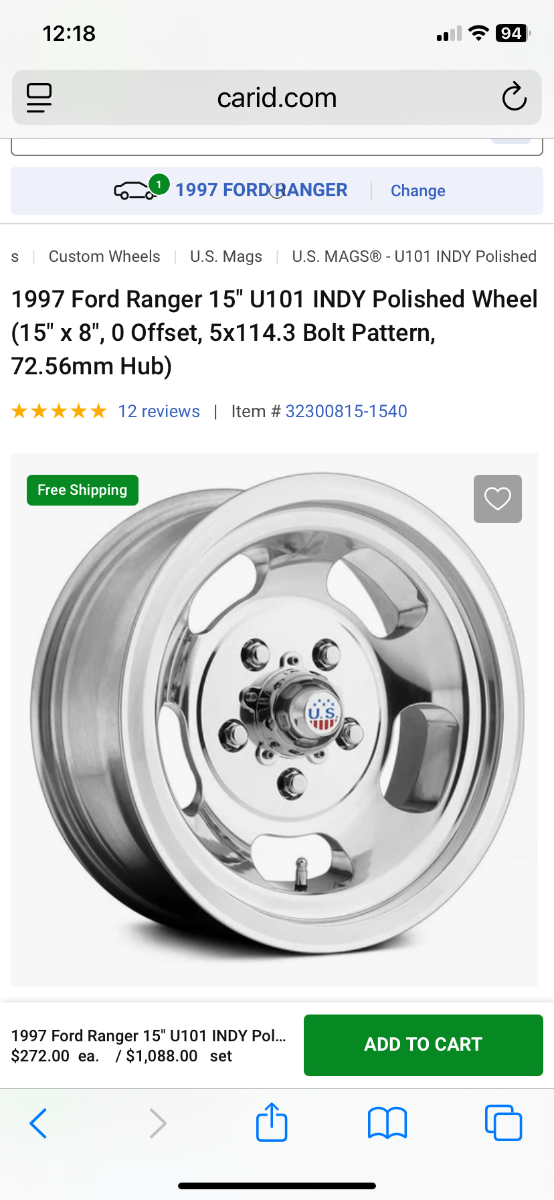Viewport: 554px width, 1200px height.
Task: Reload the carid.com page
Action: (513, 97)
